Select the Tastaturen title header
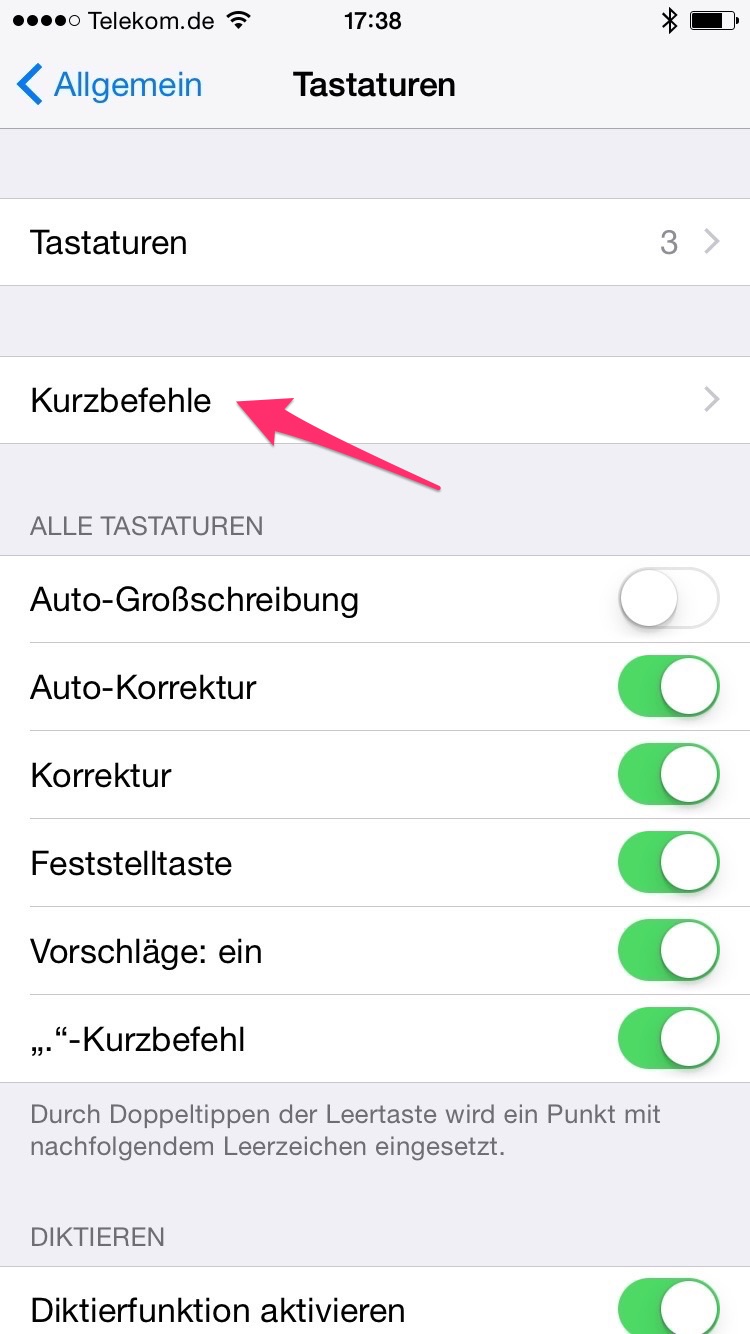The width and height of the screenshot is (750, 1334). 373,85
